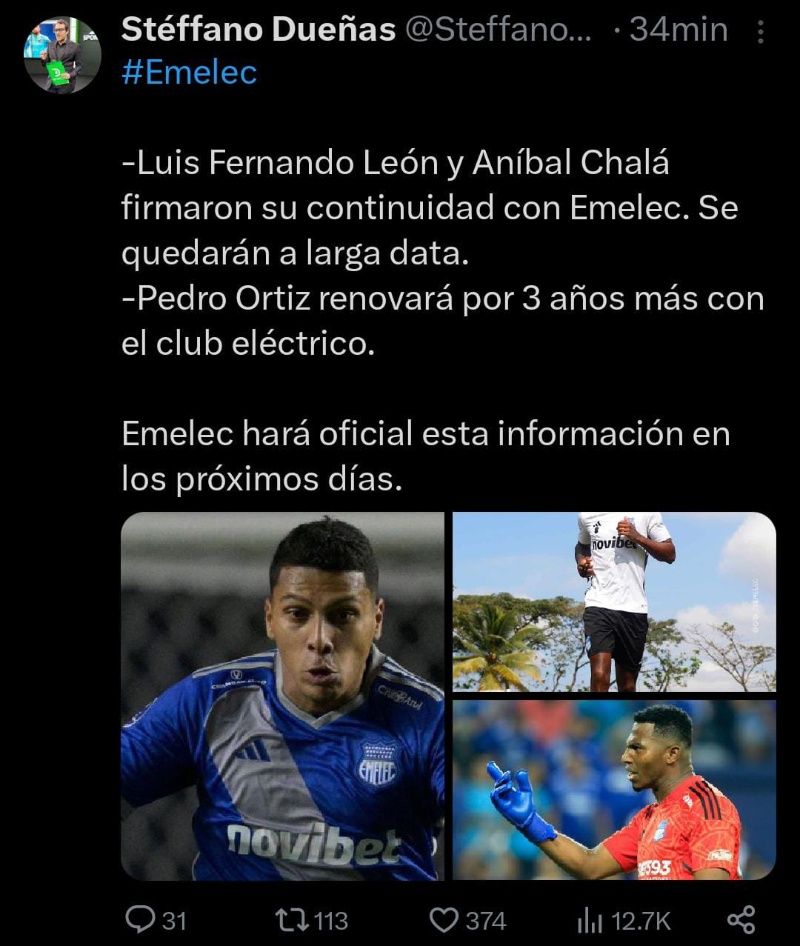Image resolution: width=800 pixels, height=946 pixels.
Task: Open the tweet's overflow menu
Action: click(761, 32)
